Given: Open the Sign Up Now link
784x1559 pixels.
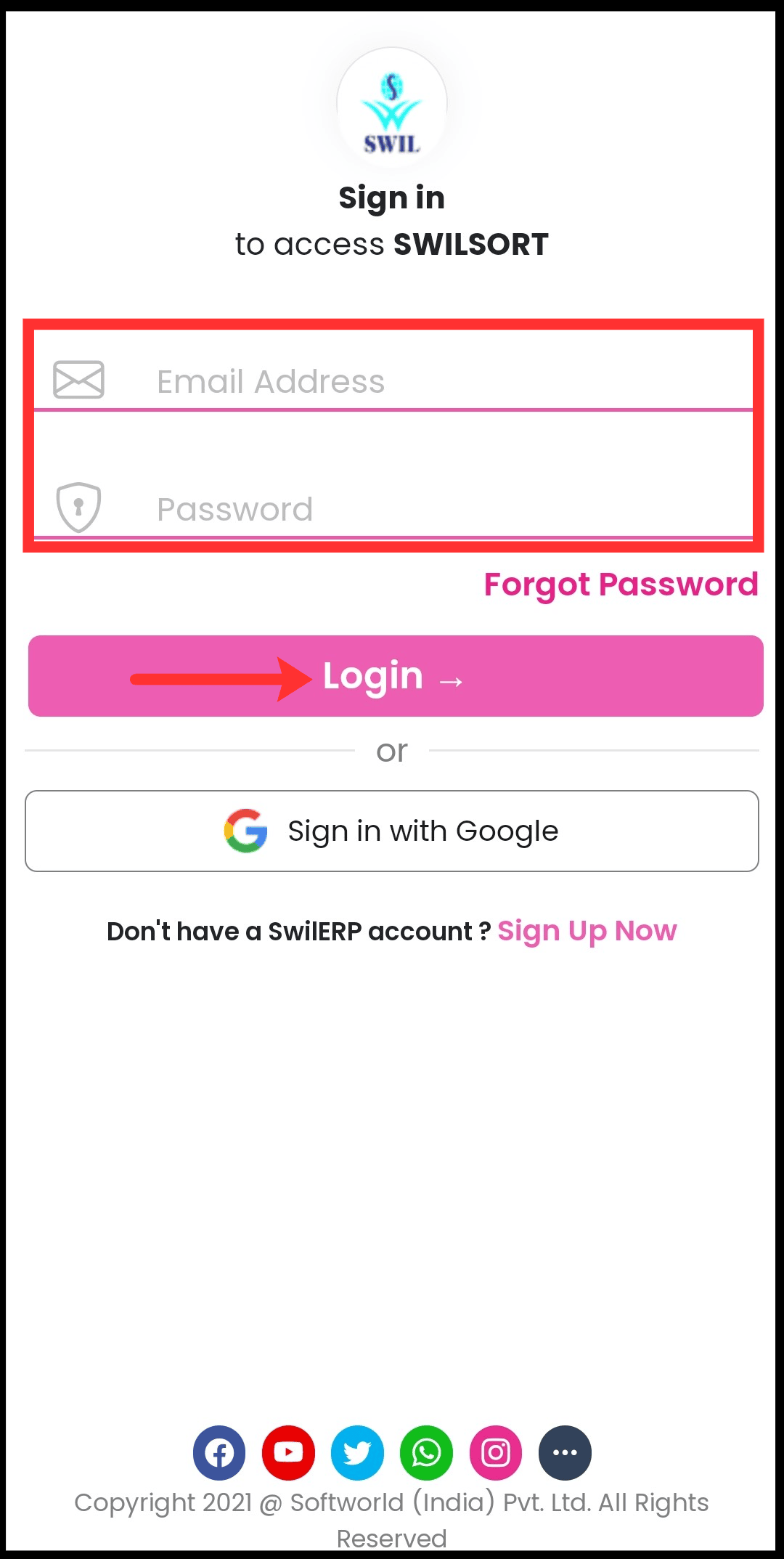Looking at the screenshot, I should coord(587,931).
